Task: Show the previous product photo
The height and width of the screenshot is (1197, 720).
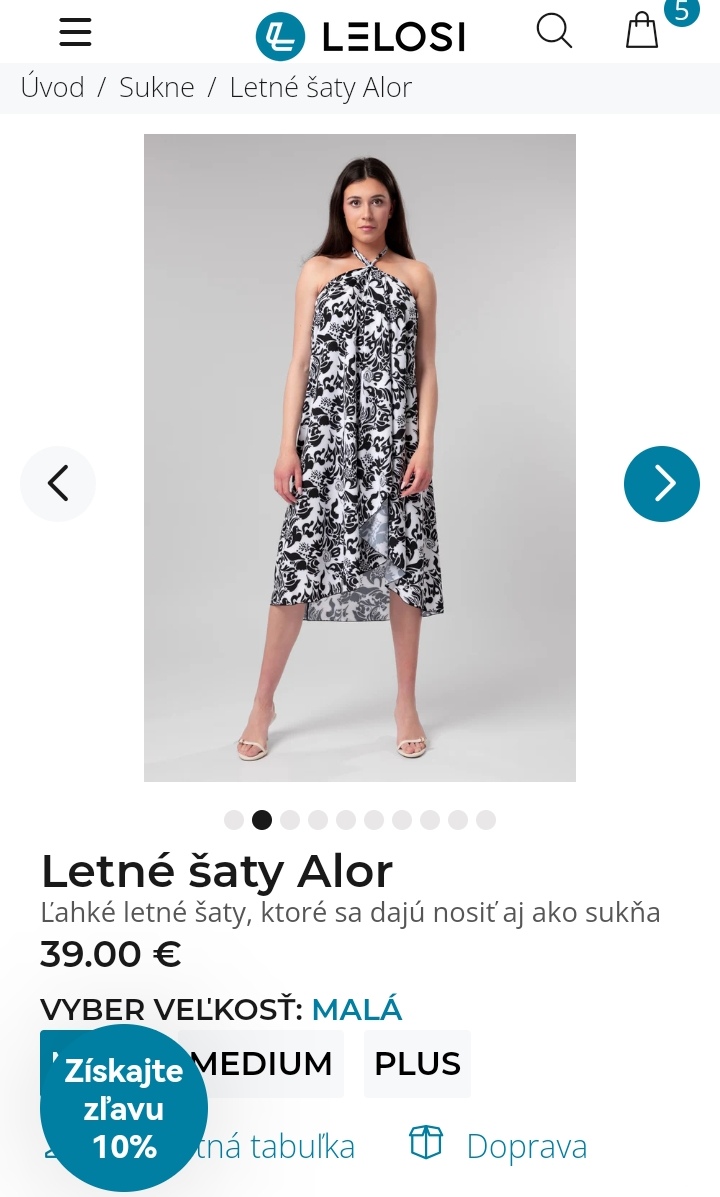Action: click(58, 484)
